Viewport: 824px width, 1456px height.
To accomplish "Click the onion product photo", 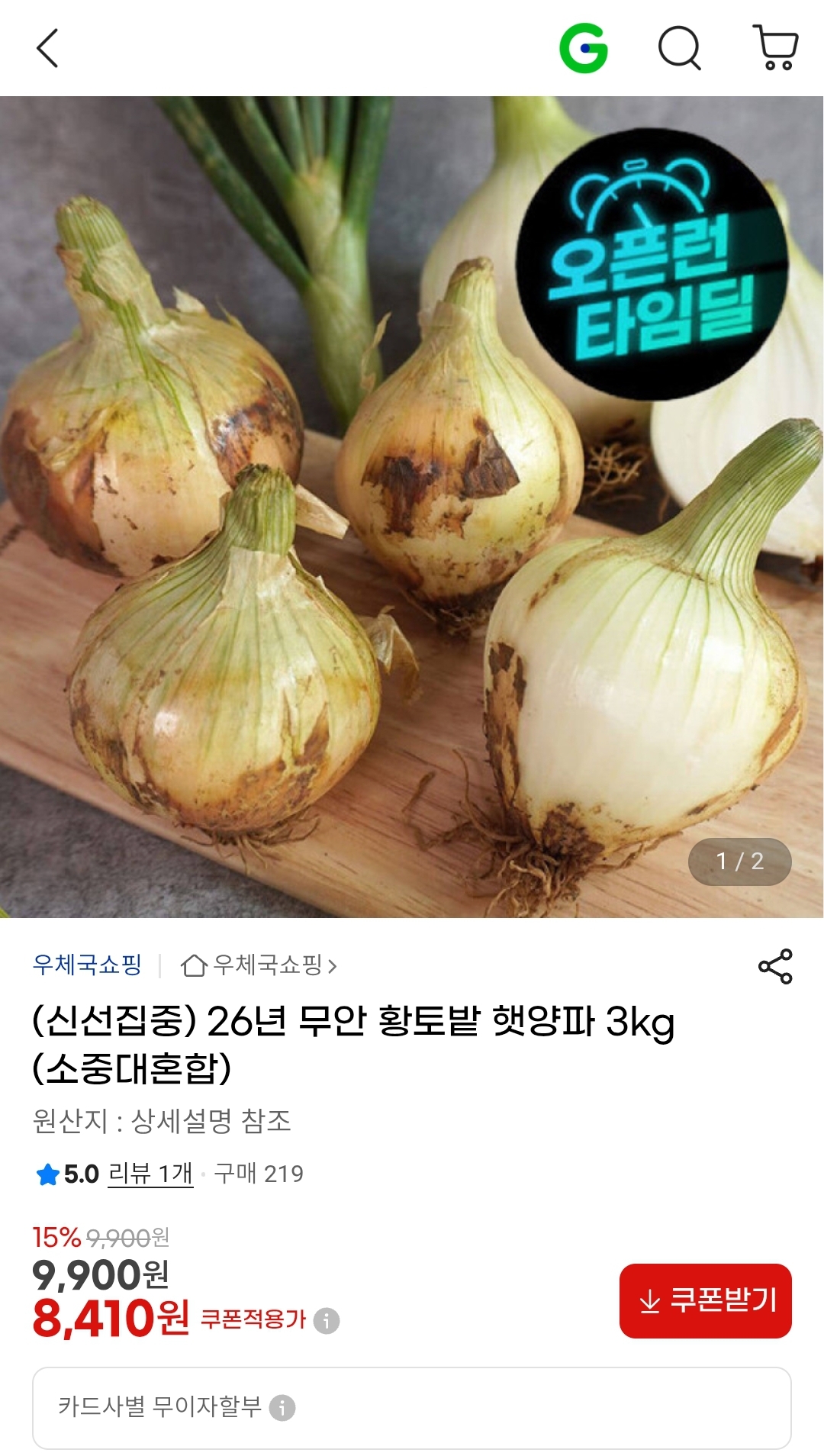I will coord(305,534).
